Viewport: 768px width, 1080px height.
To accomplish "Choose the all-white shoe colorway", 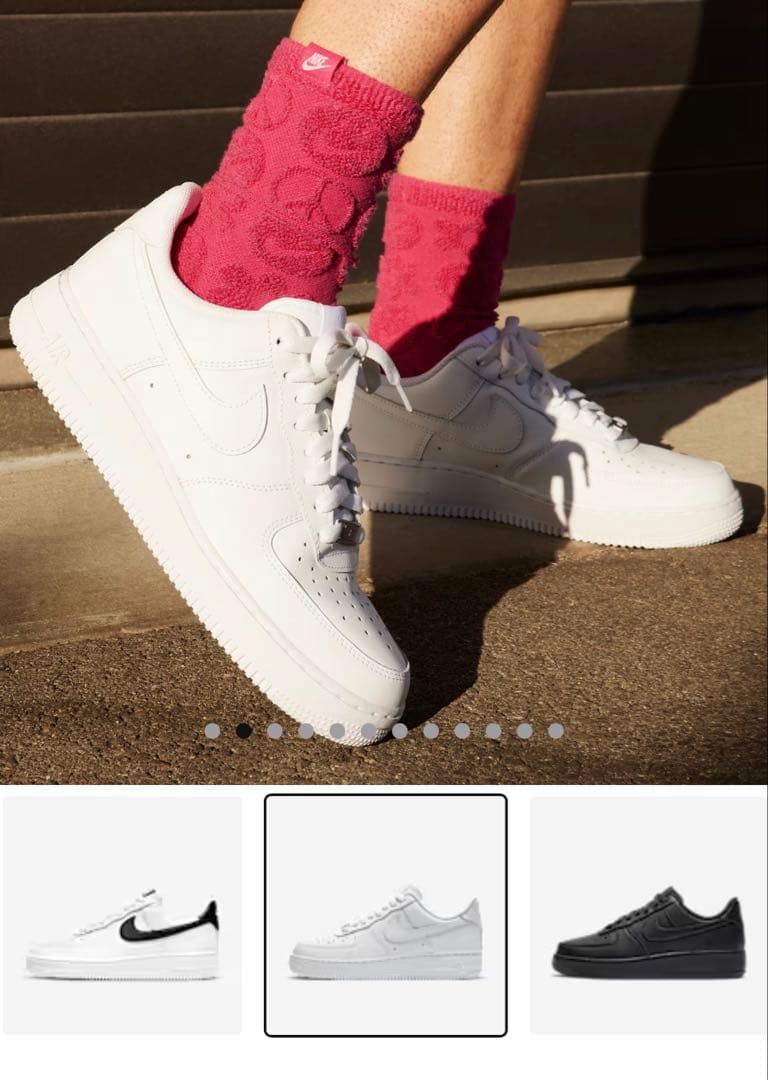I will pyautogui.click(x=385, y=915).
